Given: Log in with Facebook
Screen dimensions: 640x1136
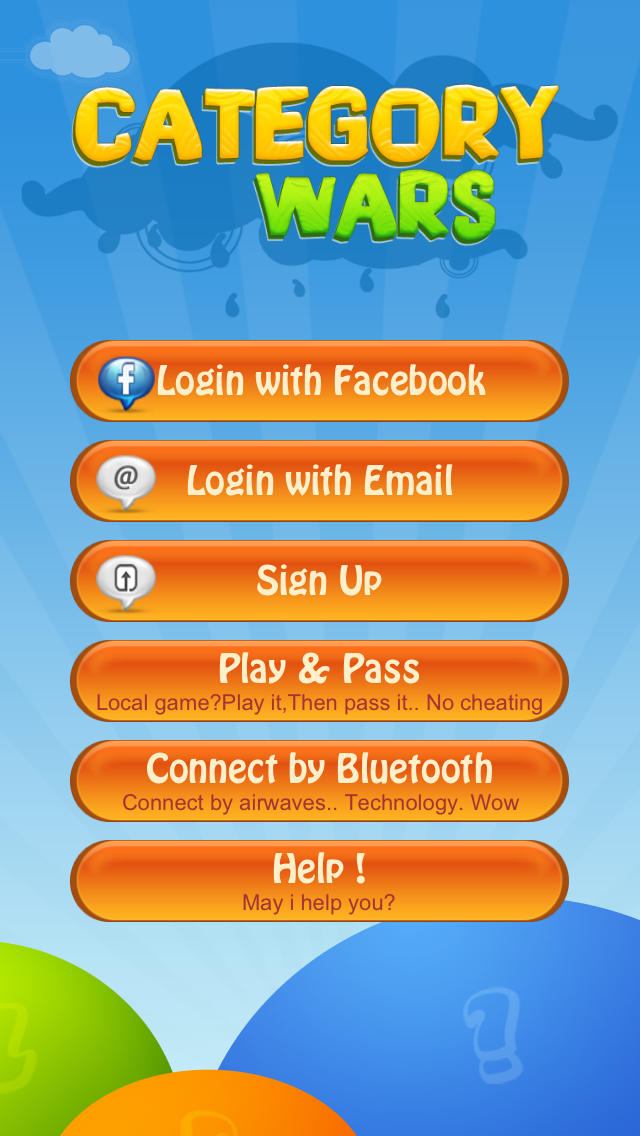Looking at the screenshot, I should pyautogui.click(x=319, y=381).
